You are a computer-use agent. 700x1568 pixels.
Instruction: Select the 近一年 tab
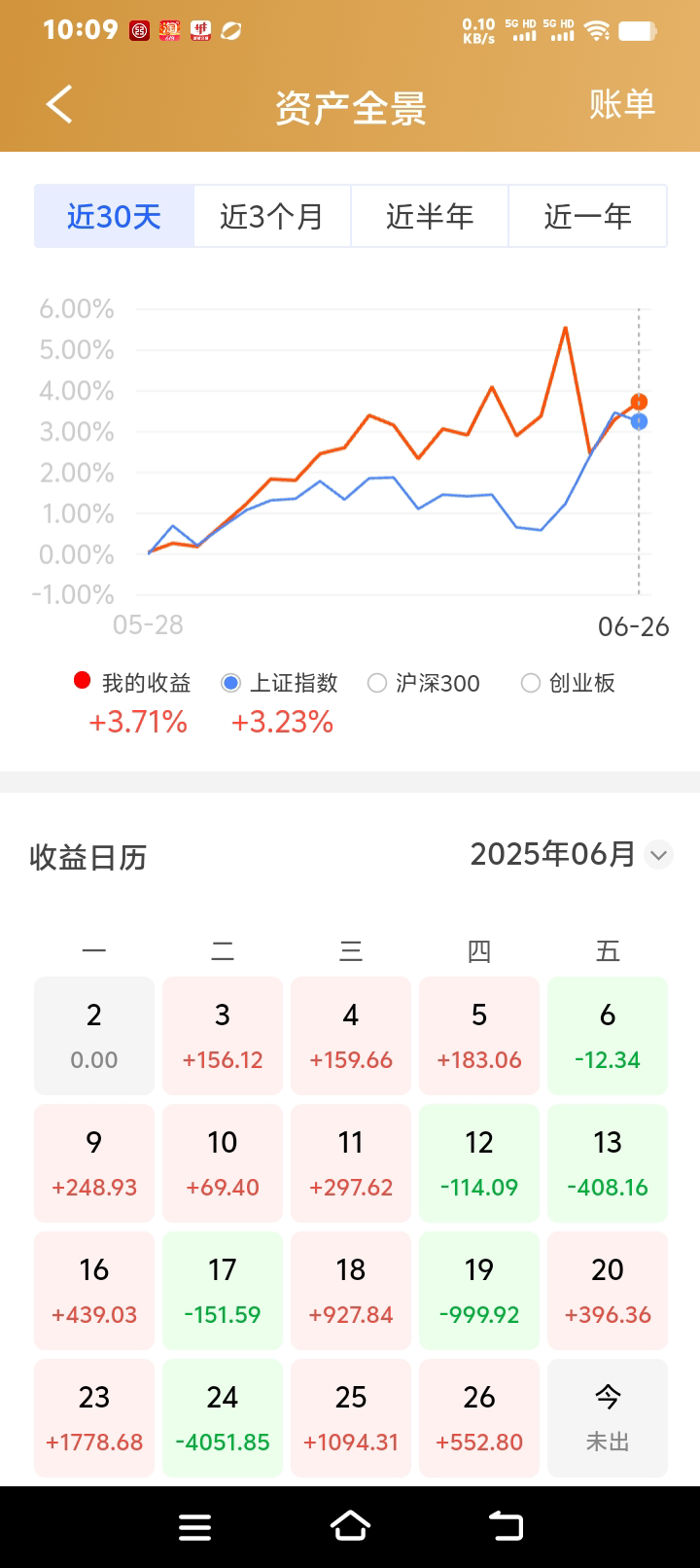pos(587,216)
